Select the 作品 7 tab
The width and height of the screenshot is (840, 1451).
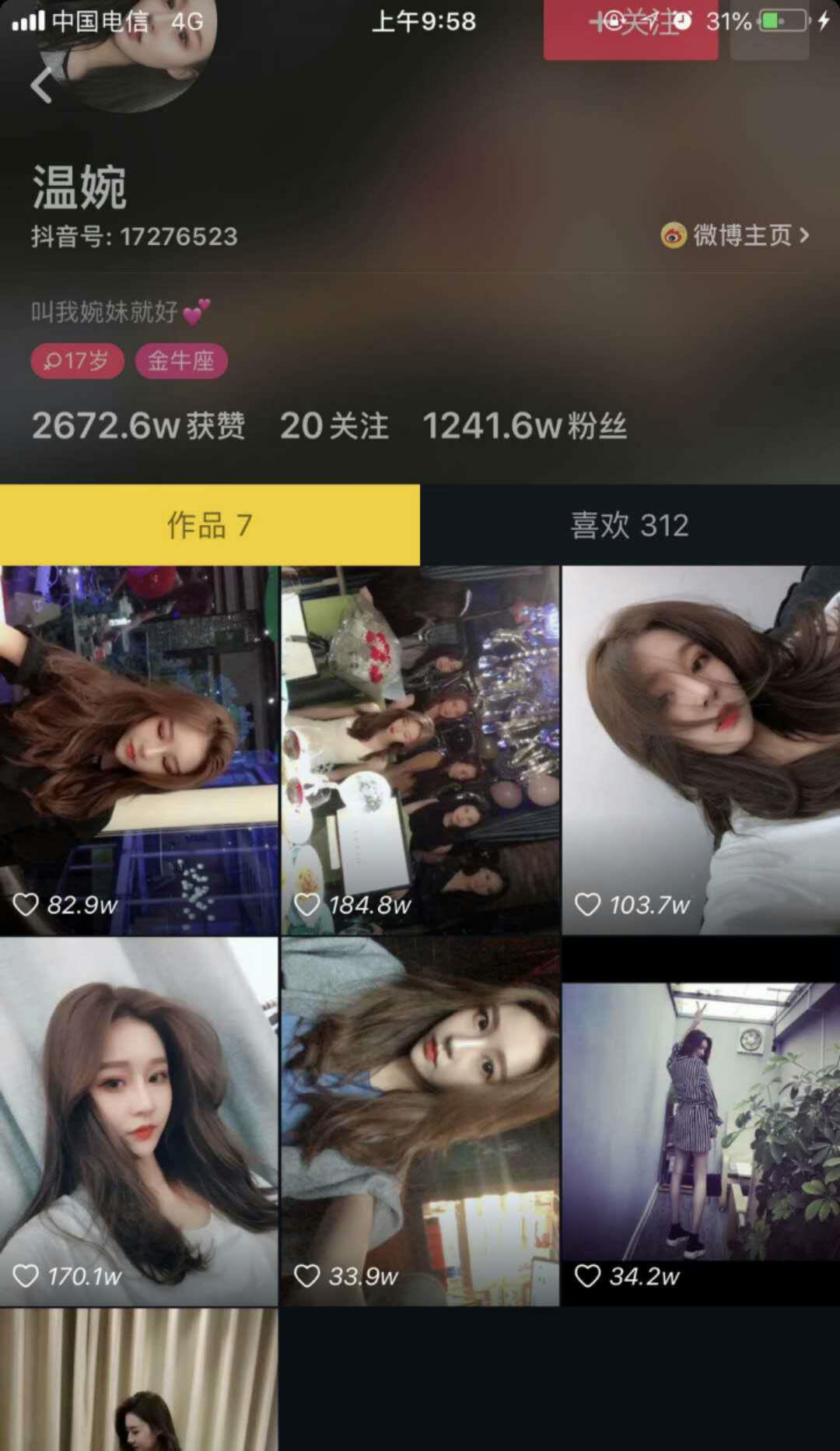[210, 525]
